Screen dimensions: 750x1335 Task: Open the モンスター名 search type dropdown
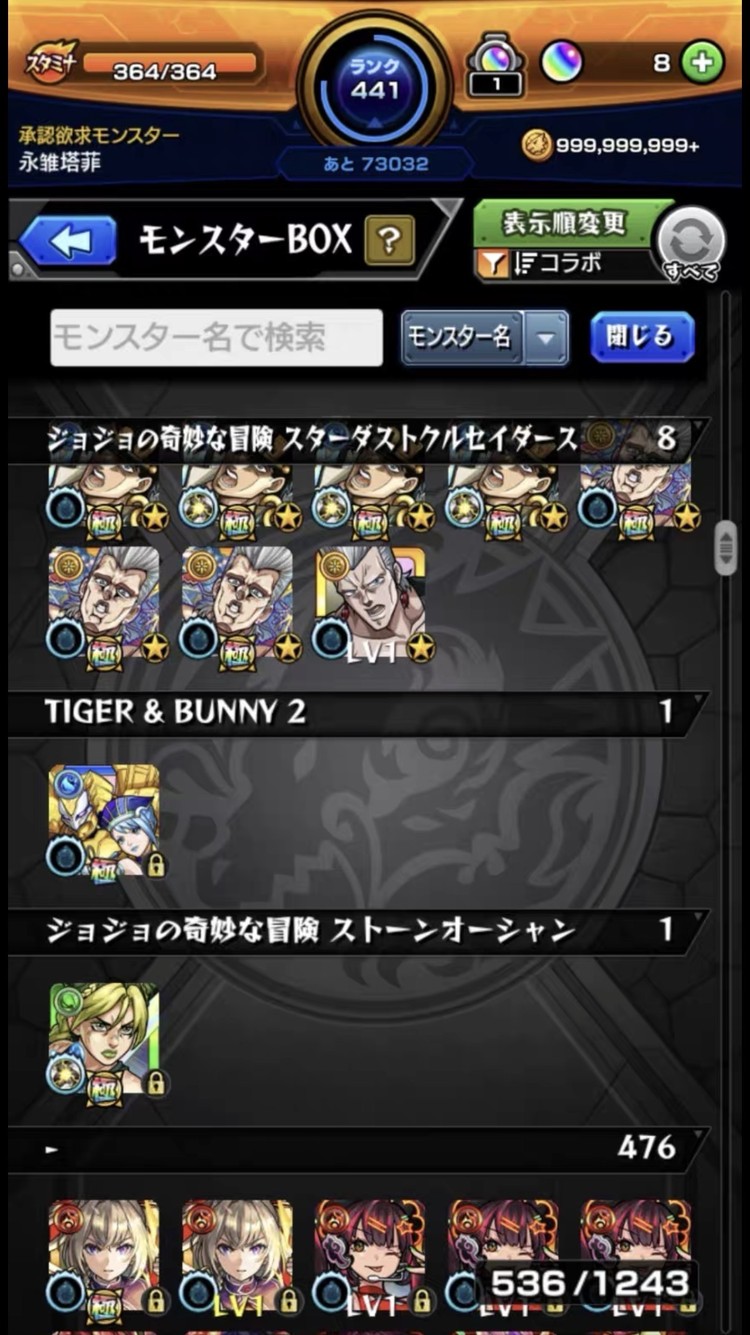tap(485, 338)
